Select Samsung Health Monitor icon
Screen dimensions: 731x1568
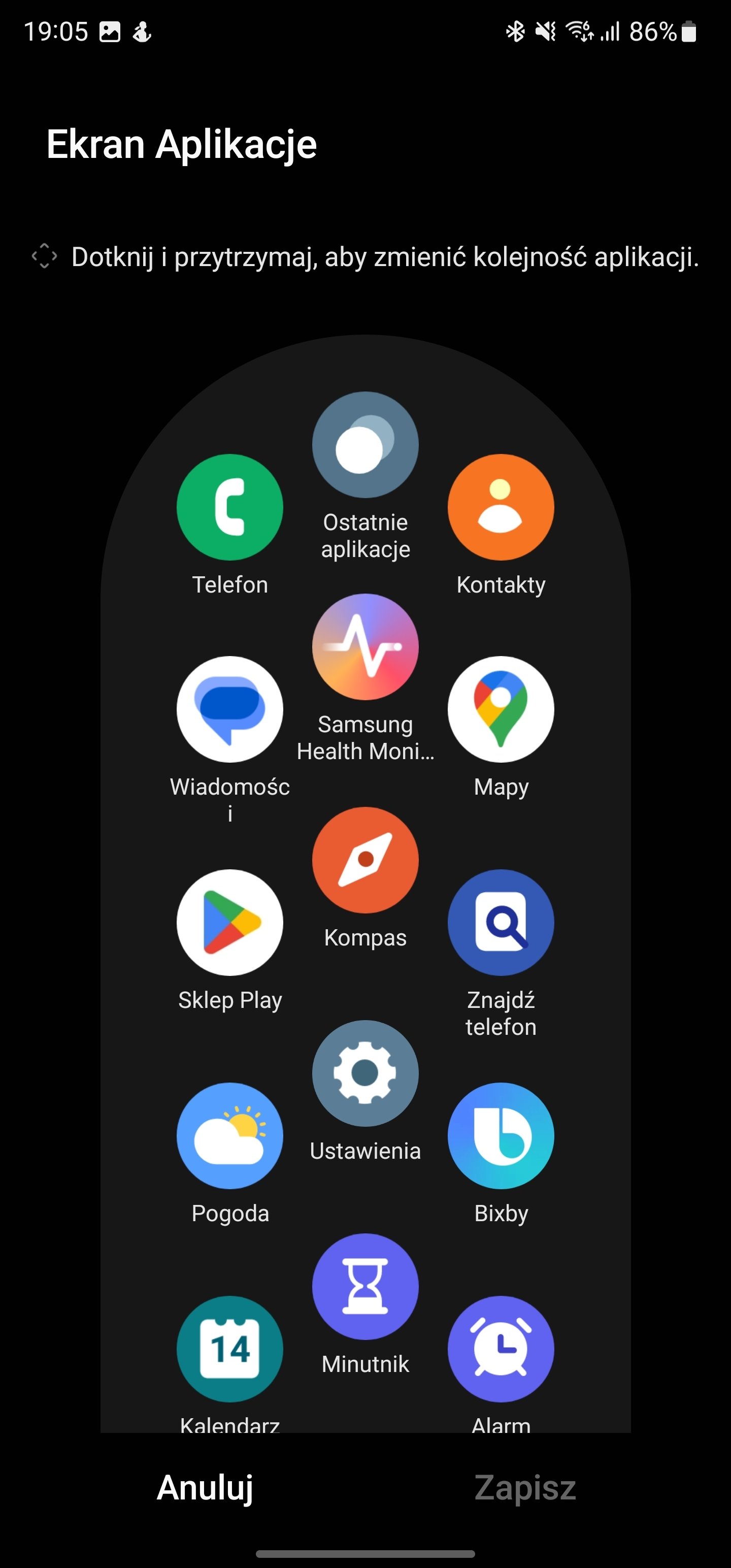[365, 647]
